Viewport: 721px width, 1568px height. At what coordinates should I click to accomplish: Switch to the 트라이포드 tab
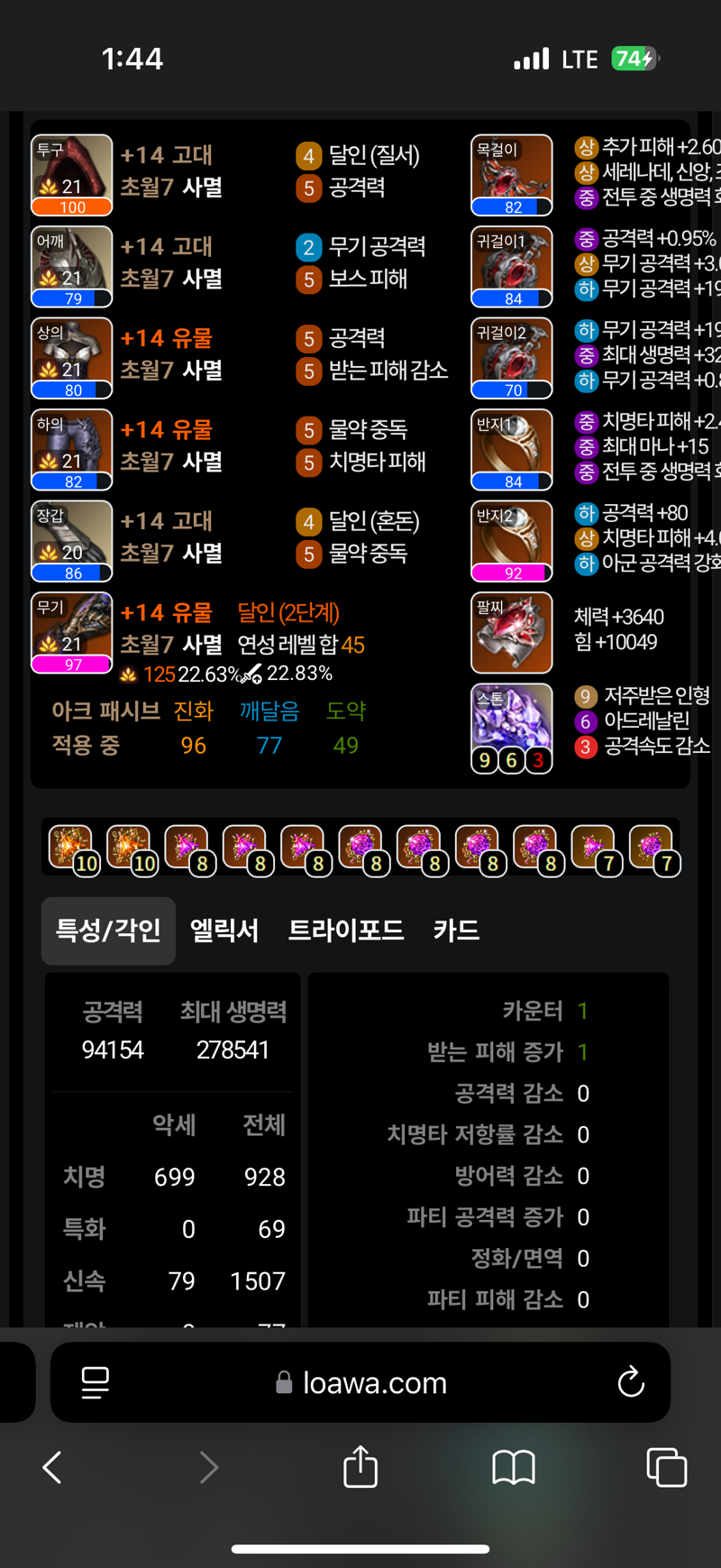point(345,931)
